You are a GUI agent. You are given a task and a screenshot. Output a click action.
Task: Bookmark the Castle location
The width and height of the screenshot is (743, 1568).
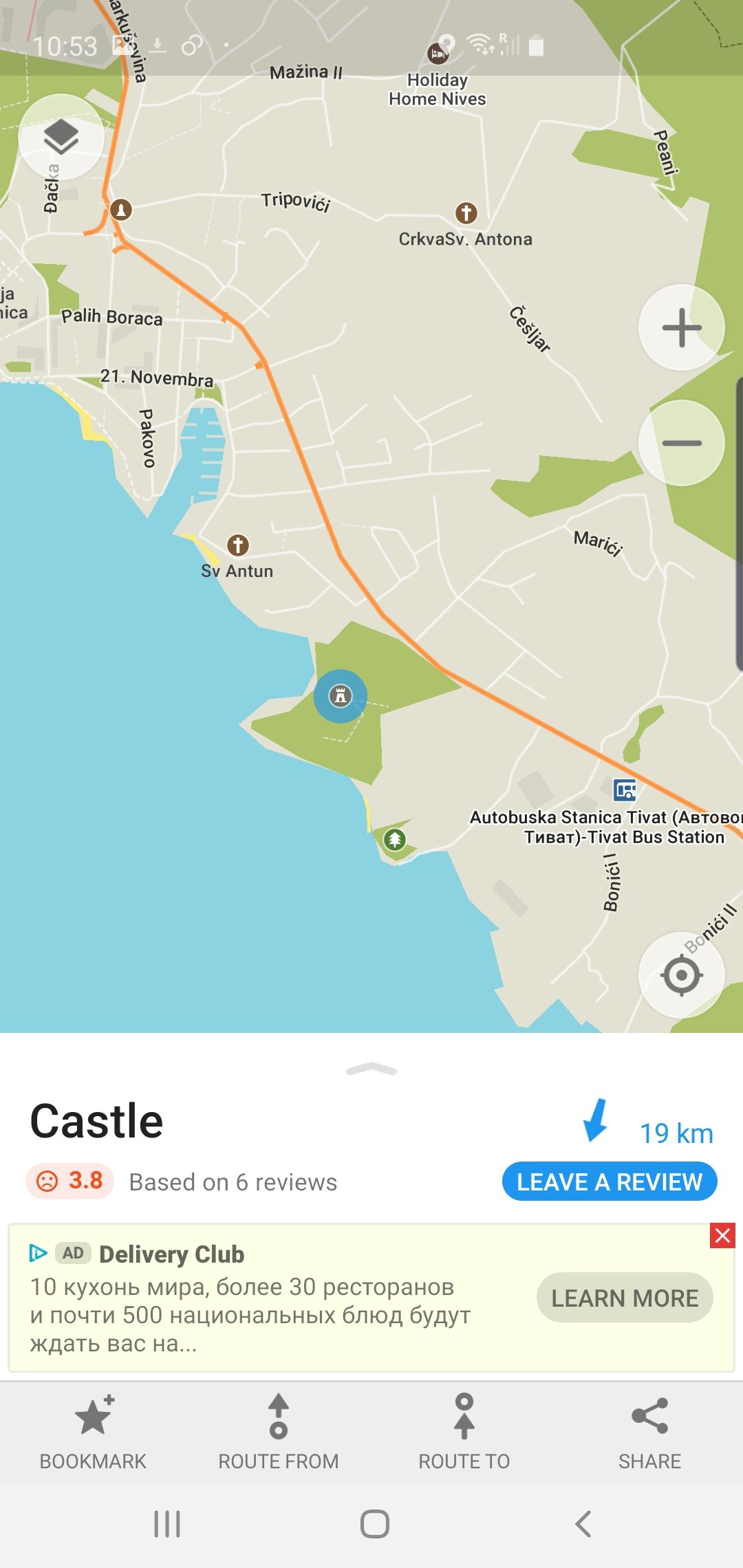[93, 1431]
